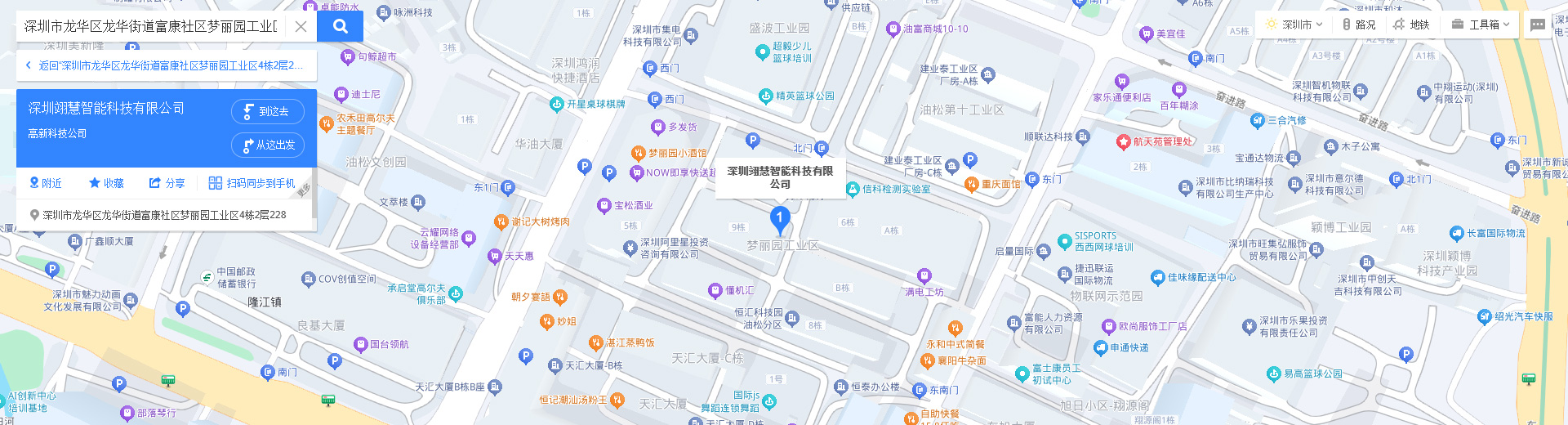Clear the search text
Image resolution: width=1568 pixels, height=425 pixels.
301,26
